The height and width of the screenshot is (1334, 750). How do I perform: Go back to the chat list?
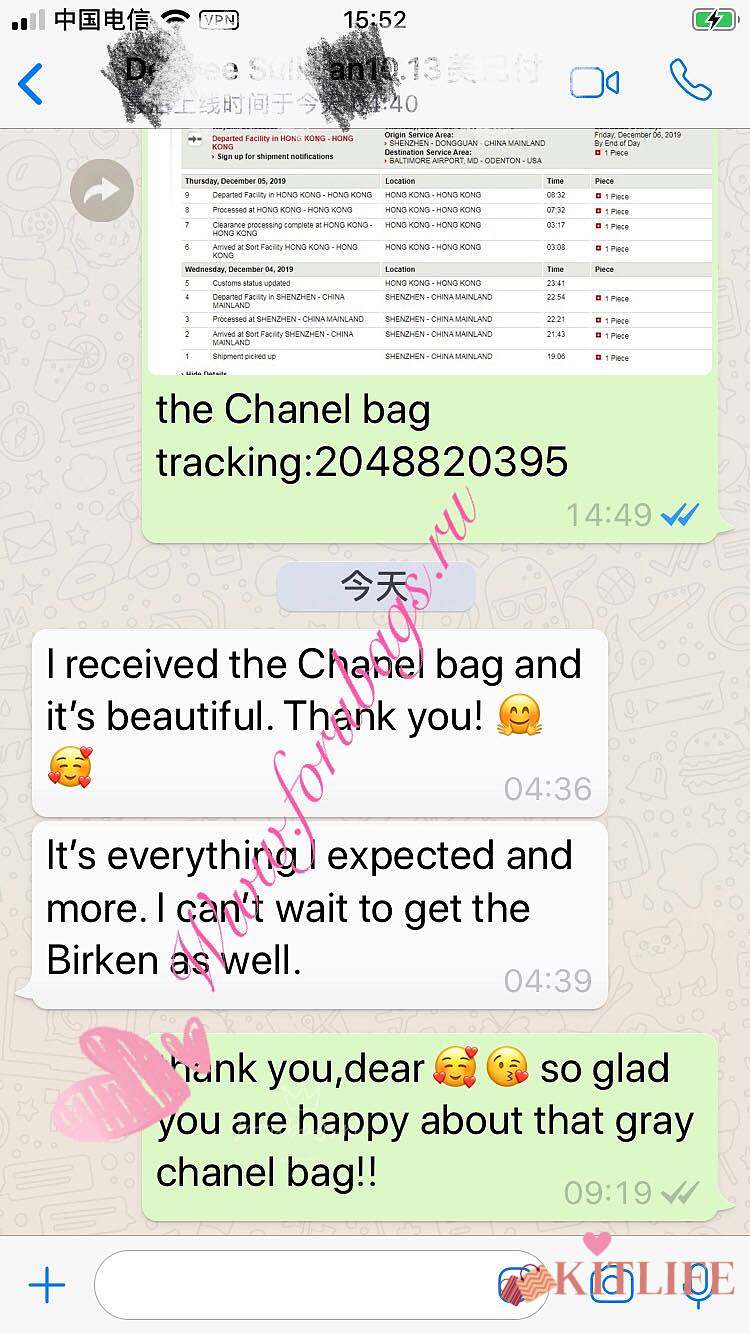(x=31, y=84)
